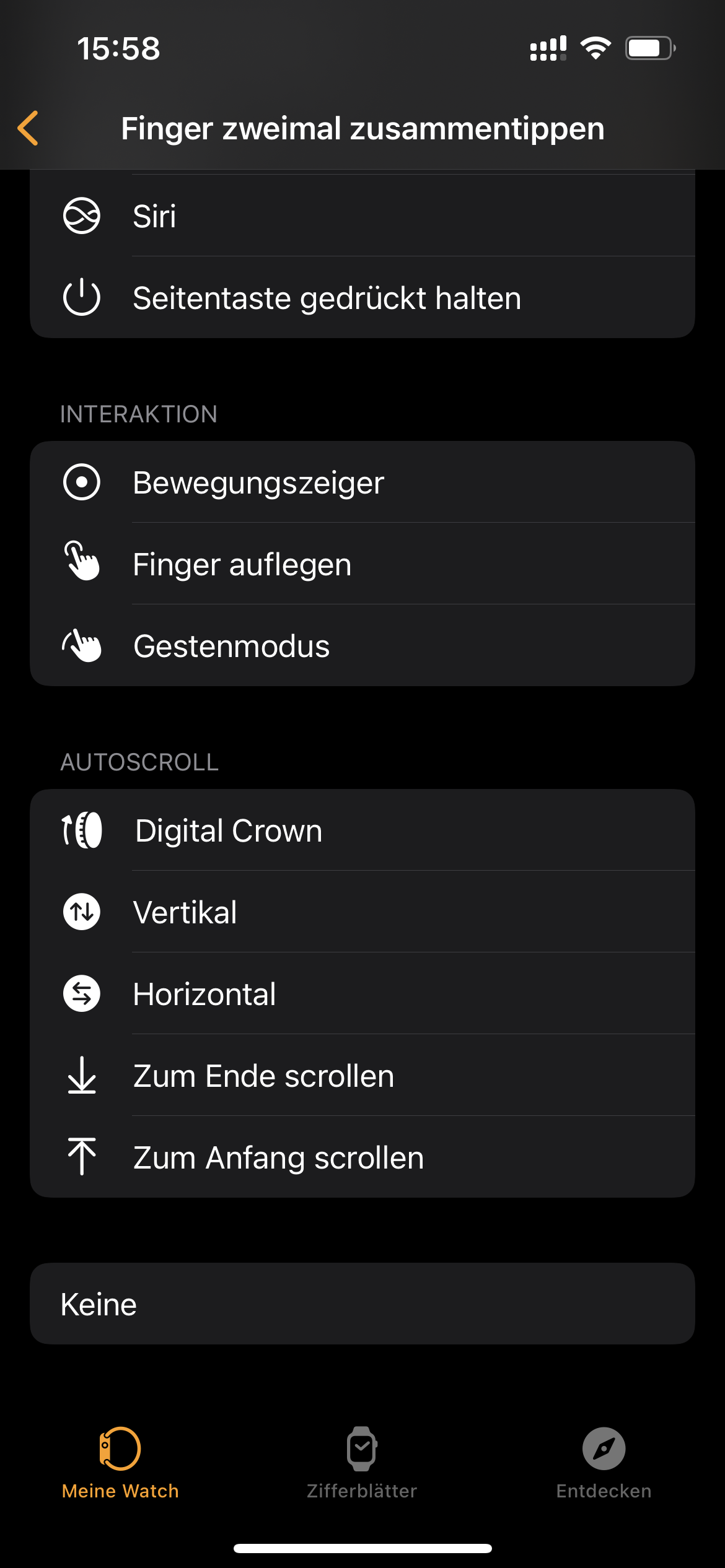Select Keine to assign no action

tap(362, 1304)
